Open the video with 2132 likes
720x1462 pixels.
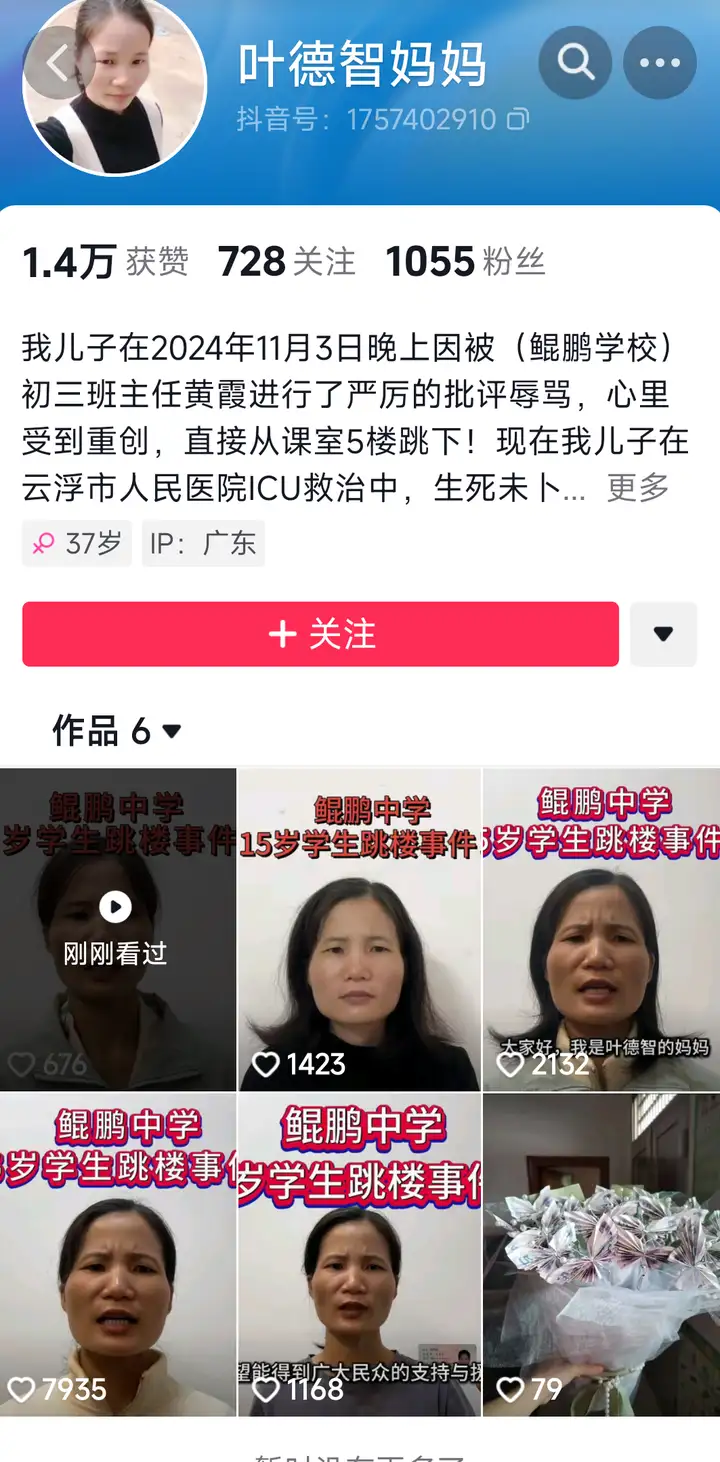pyautogui.click(x=601, y=928)
